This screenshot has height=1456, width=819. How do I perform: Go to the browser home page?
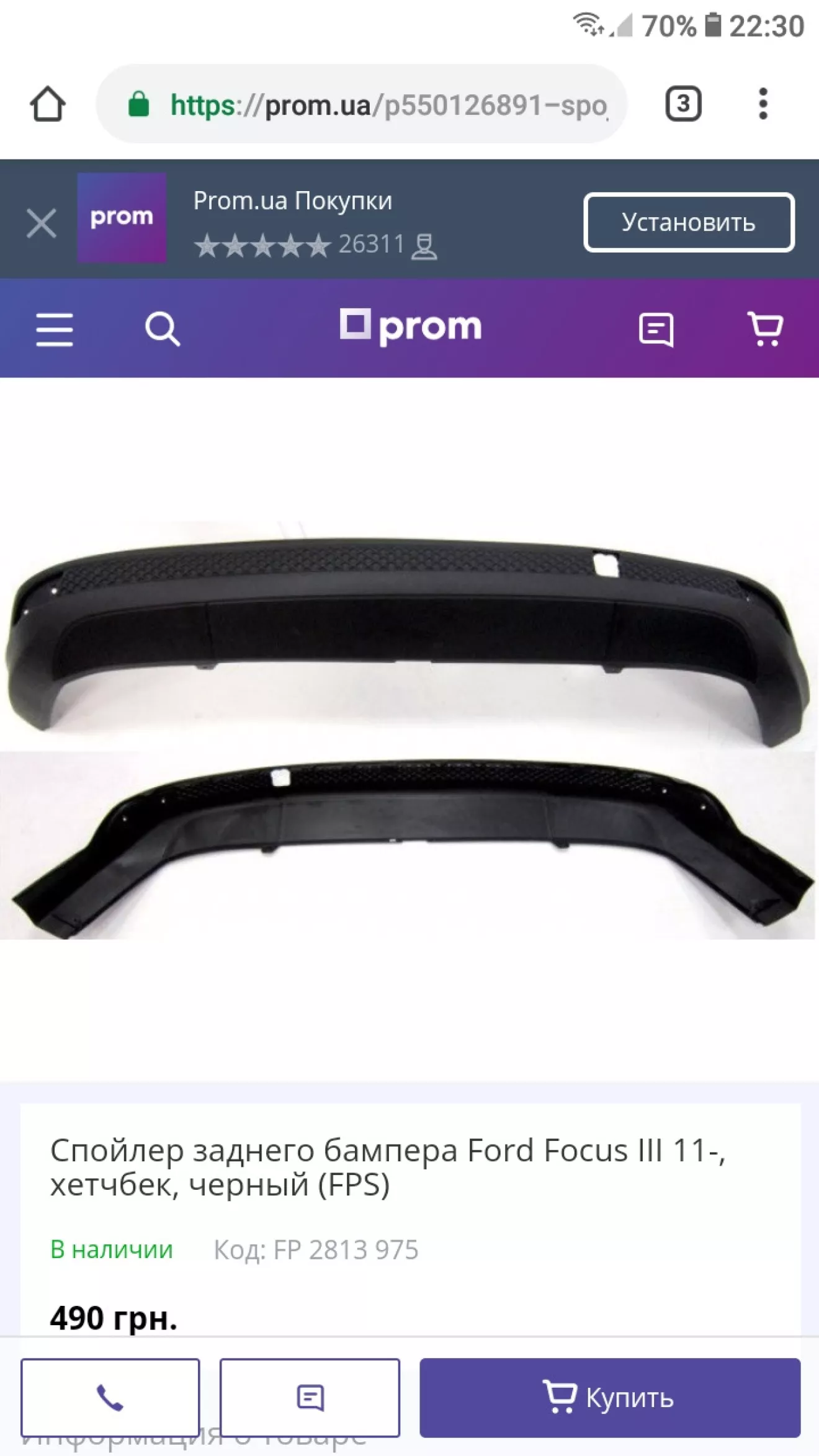click(x=48, y=104)
